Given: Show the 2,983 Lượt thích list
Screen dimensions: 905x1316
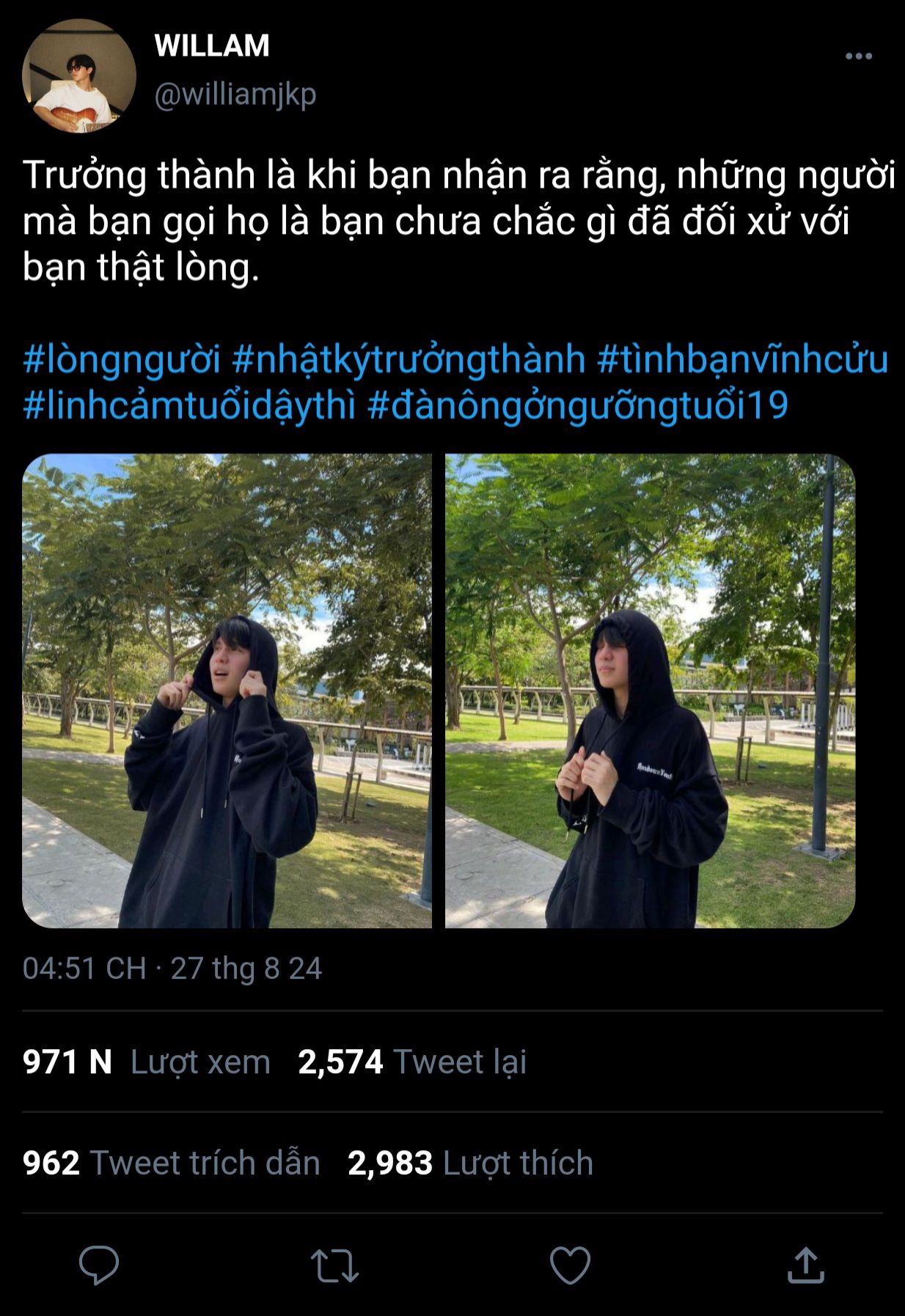Looking at the screenshot, I should (470, 1163).
